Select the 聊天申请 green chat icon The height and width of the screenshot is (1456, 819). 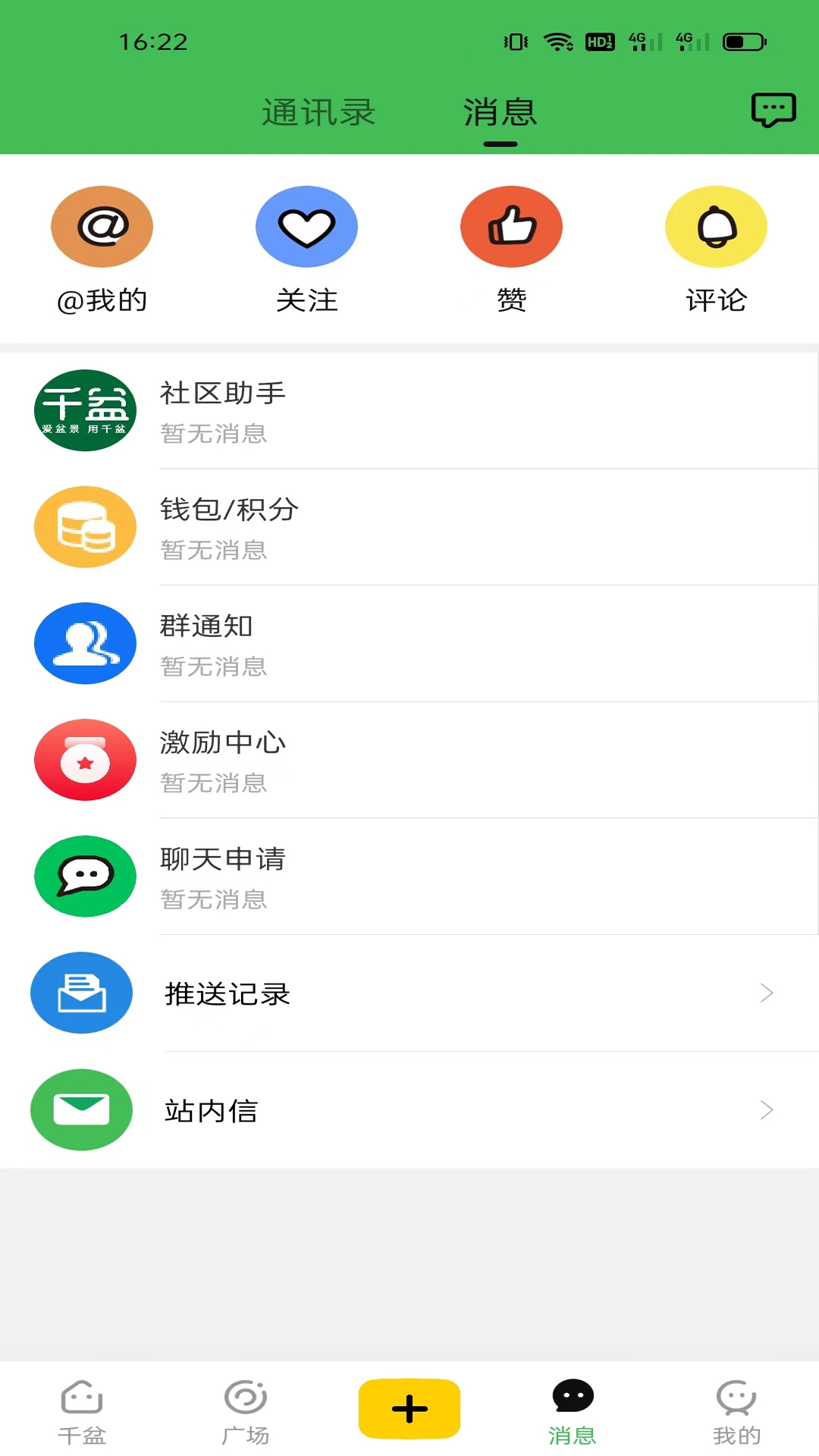tap(85, 877)
